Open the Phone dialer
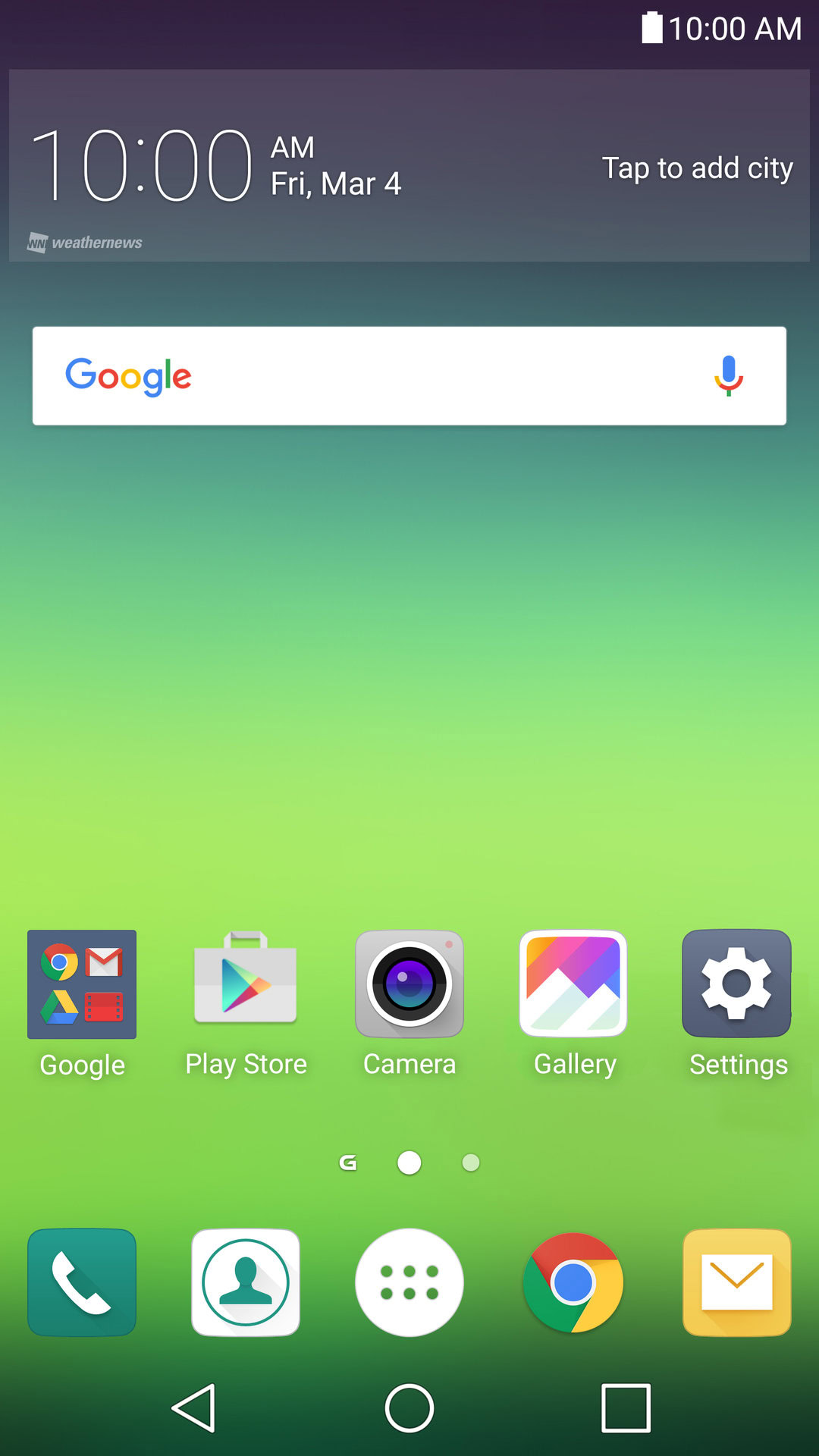The width and height of the screenshot is (819, 1456). pyautogui.click(x=82, y=1282)
